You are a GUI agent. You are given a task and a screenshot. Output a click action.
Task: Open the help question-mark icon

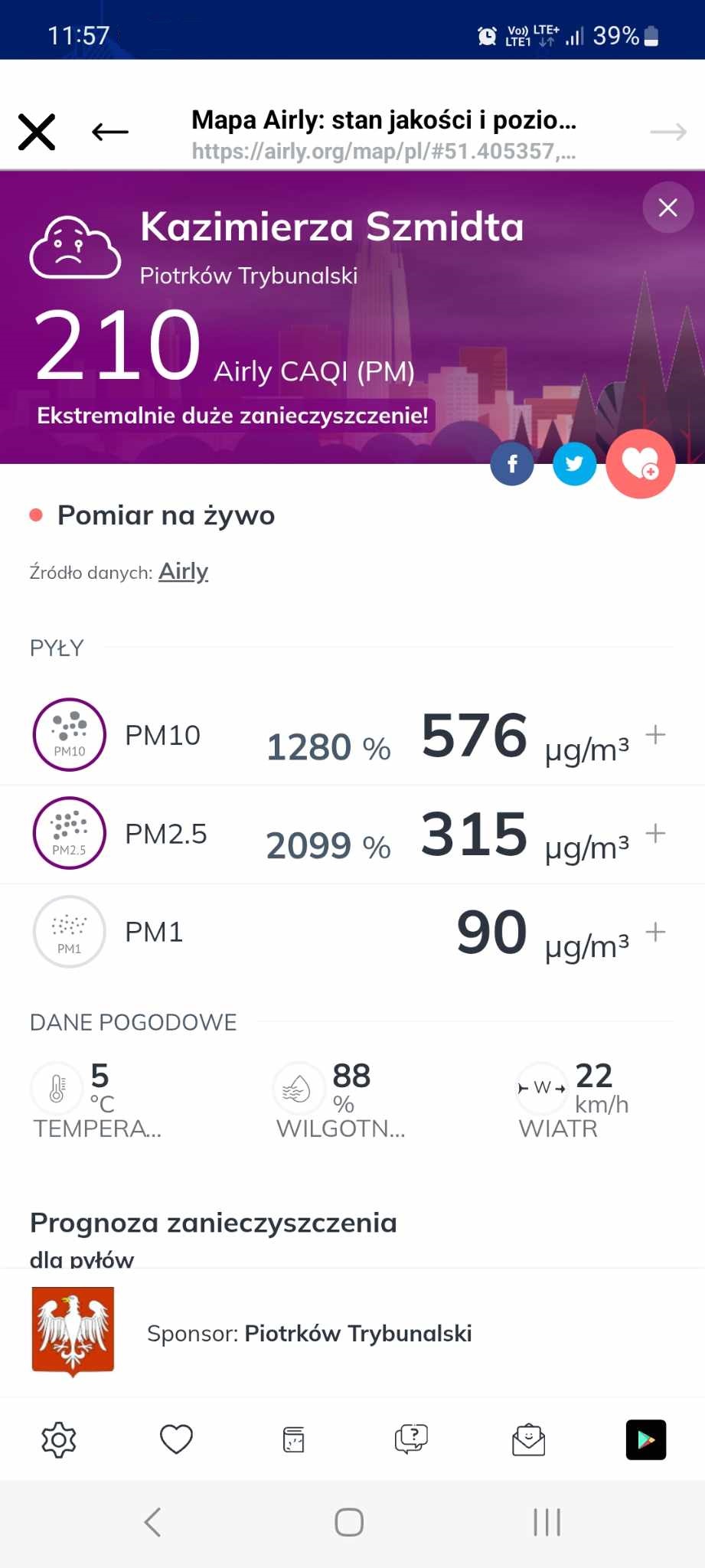coord(411,1439)
